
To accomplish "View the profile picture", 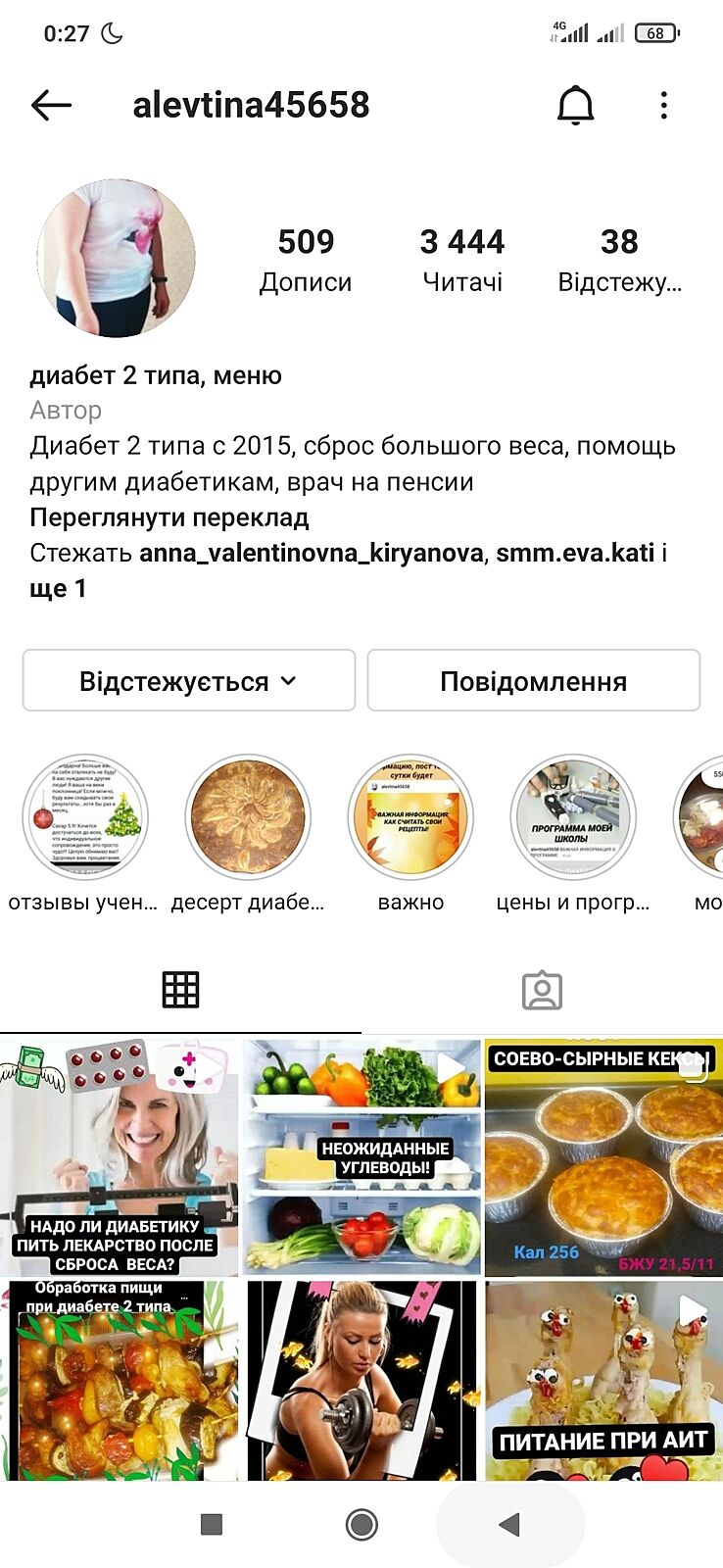I will click(x=117, y=259).
